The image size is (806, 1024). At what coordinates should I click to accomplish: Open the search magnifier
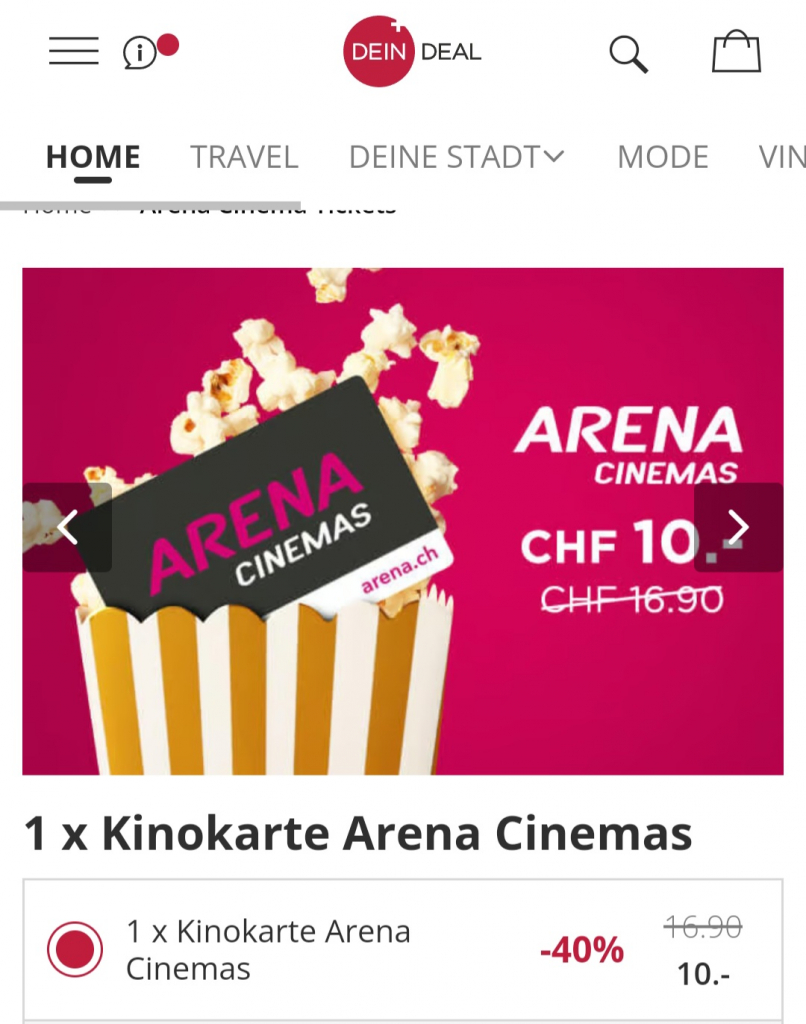628,53
